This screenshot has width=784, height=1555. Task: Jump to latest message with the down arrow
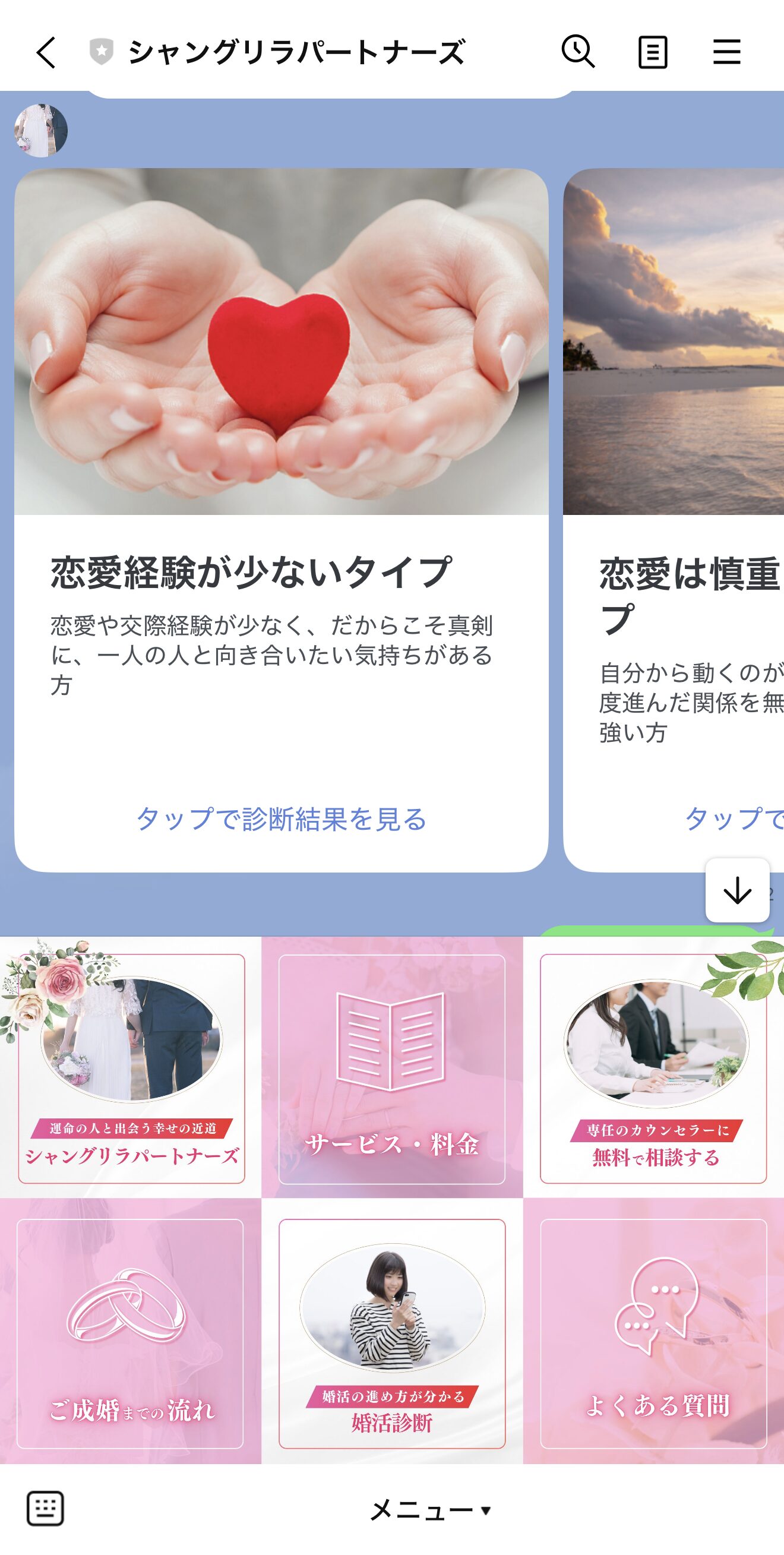pyautogui.click(x=737, y=890)
